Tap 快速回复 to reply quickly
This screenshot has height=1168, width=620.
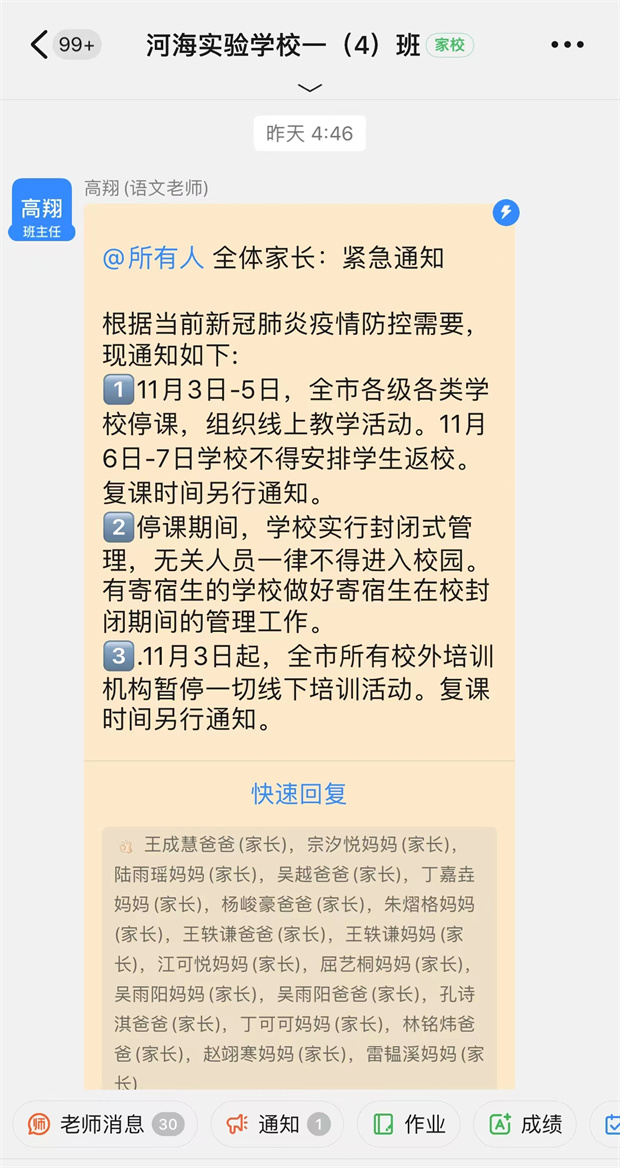click(x=299, y=794)
